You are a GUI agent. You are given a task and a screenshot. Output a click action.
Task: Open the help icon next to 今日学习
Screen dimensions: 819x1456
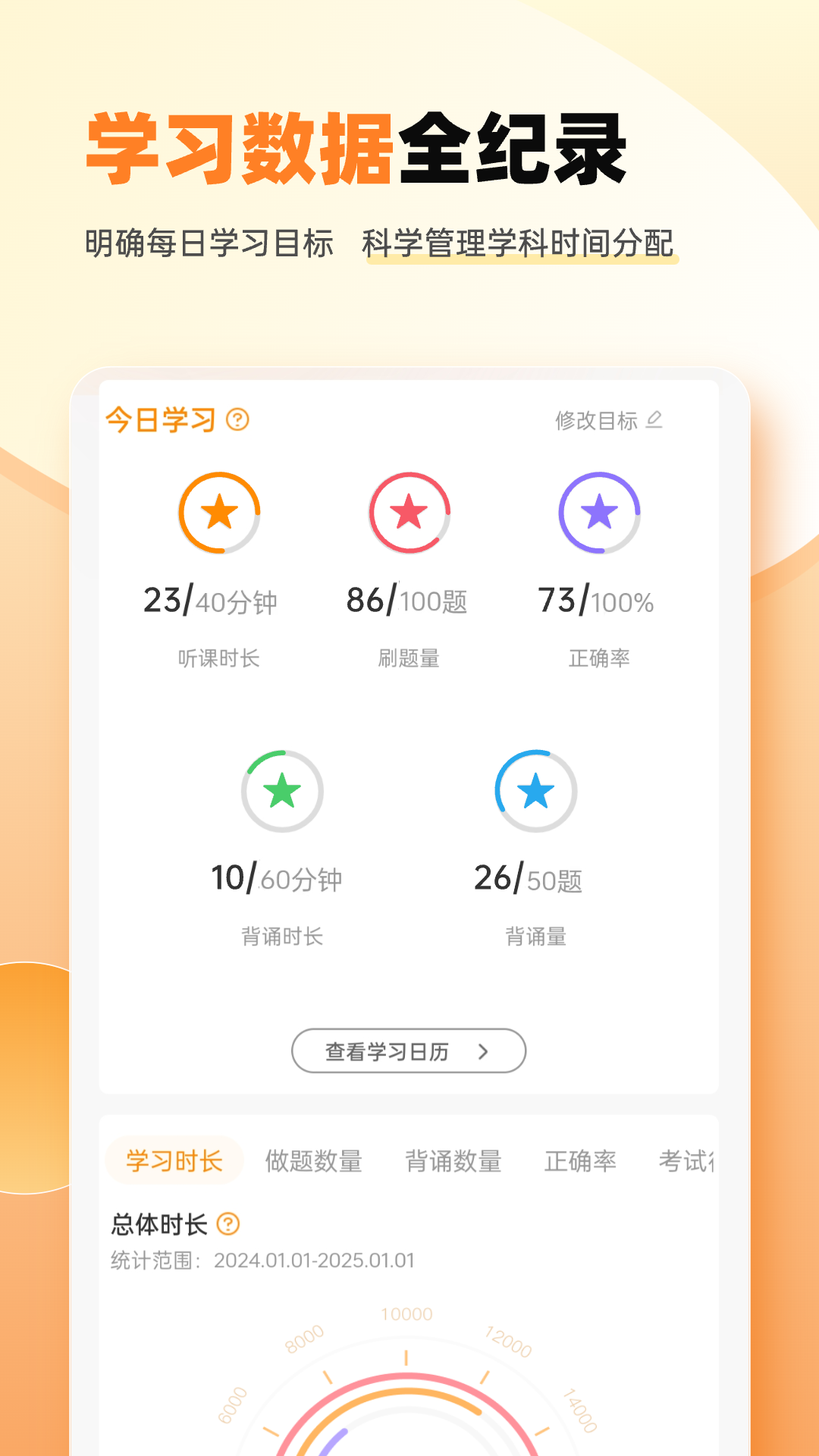(237, 418)
